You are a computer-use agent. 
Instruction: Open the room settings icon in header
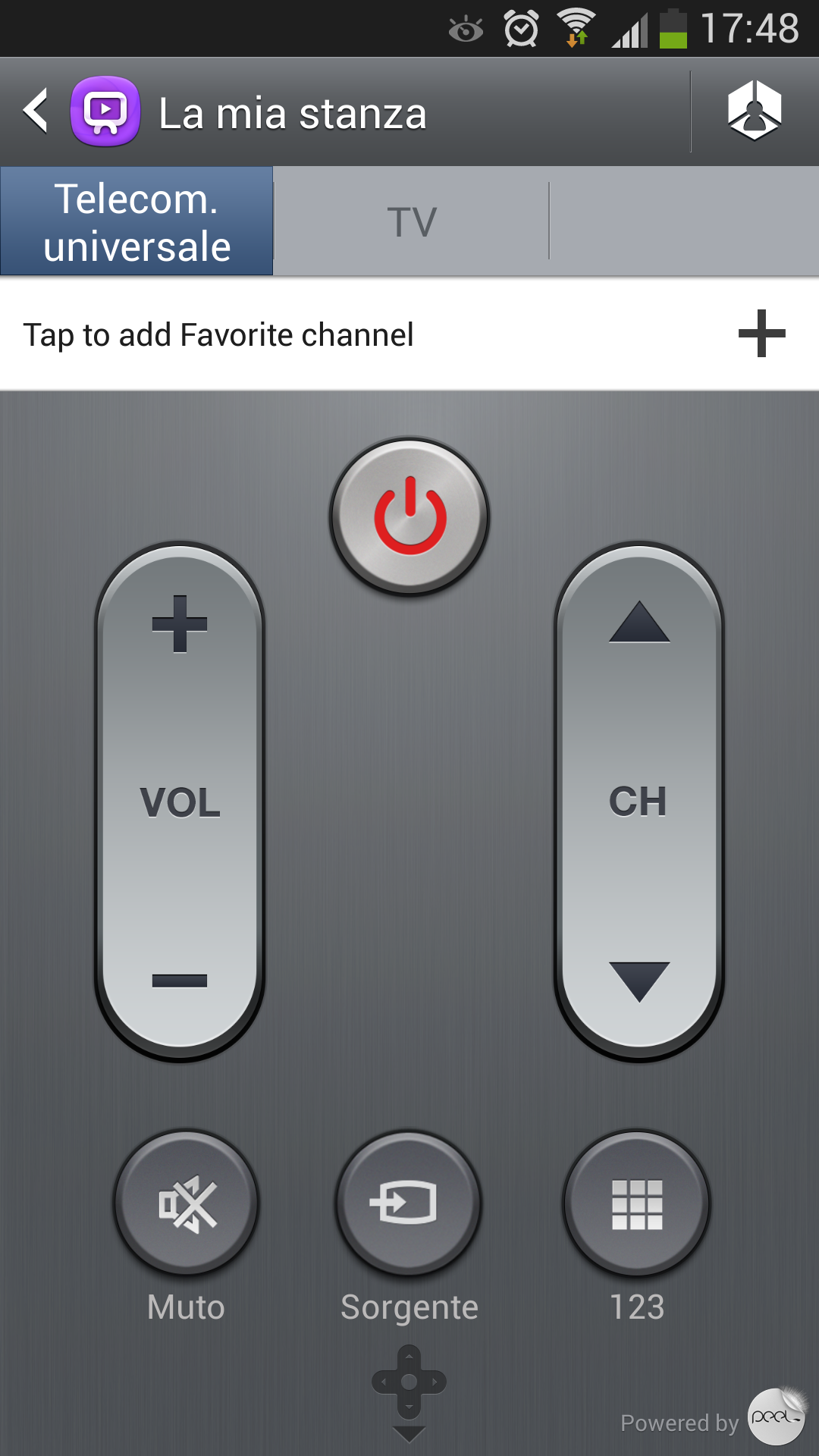coord(754,111)
